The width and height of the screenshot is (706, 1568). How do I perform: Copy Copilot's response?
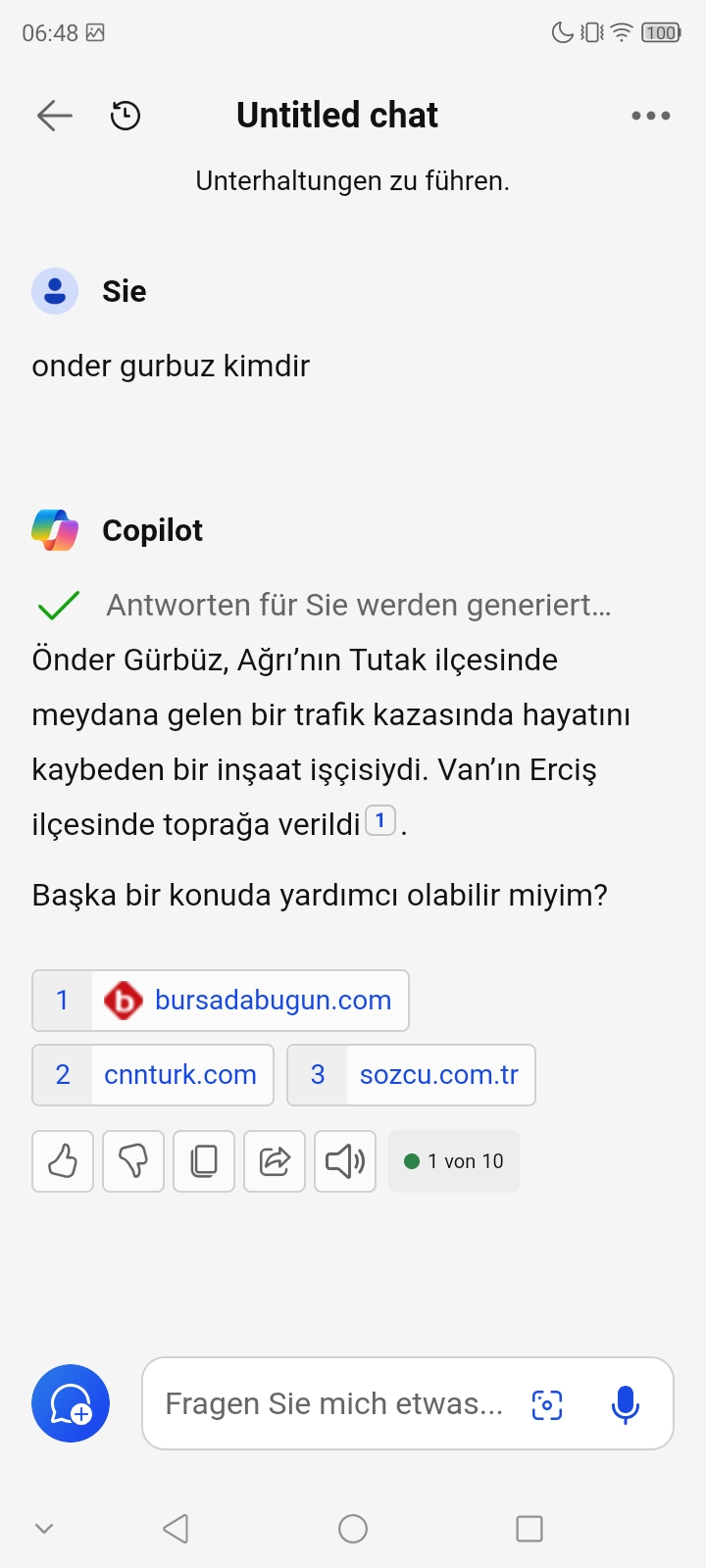tap(204, 1161)
